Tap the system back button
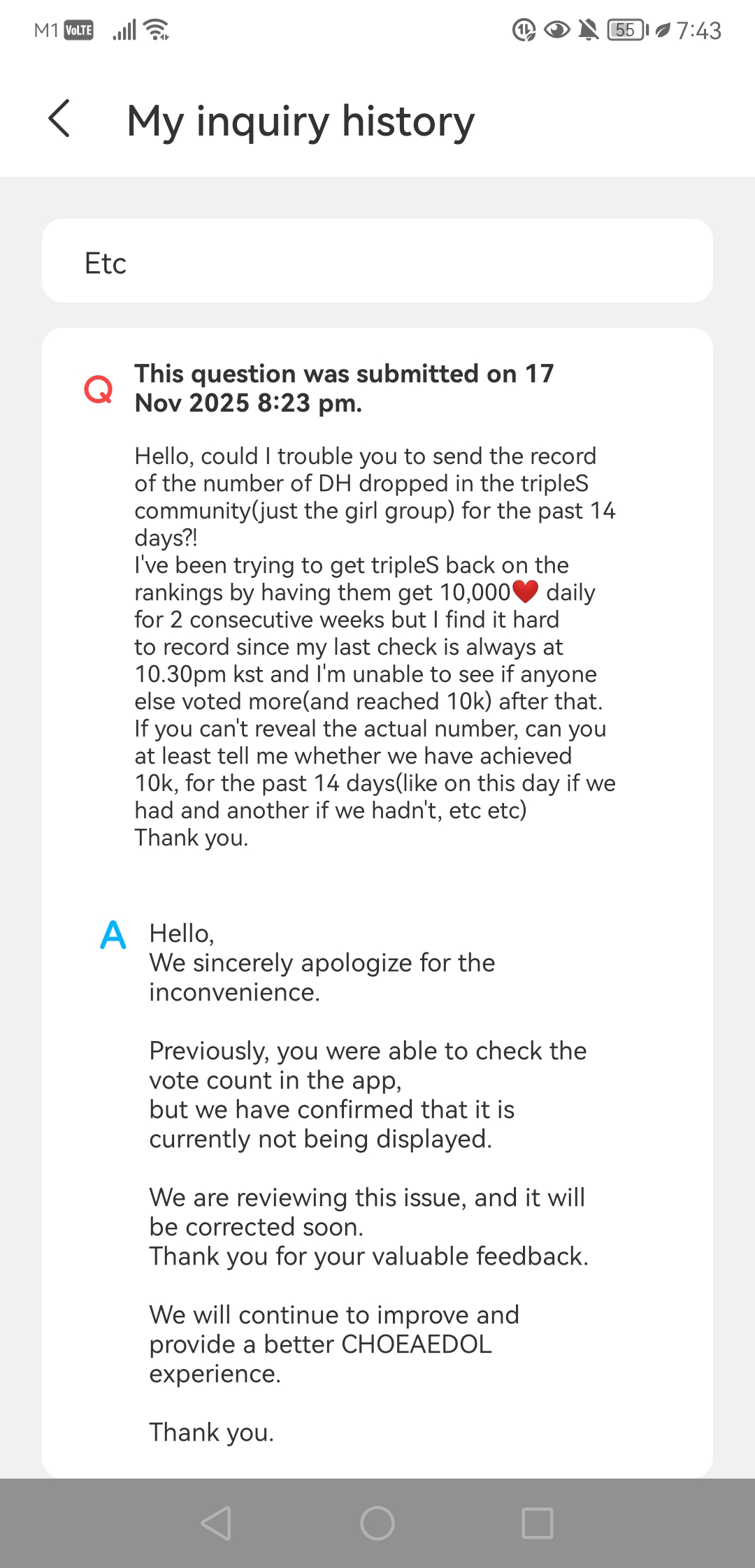 216,1523
